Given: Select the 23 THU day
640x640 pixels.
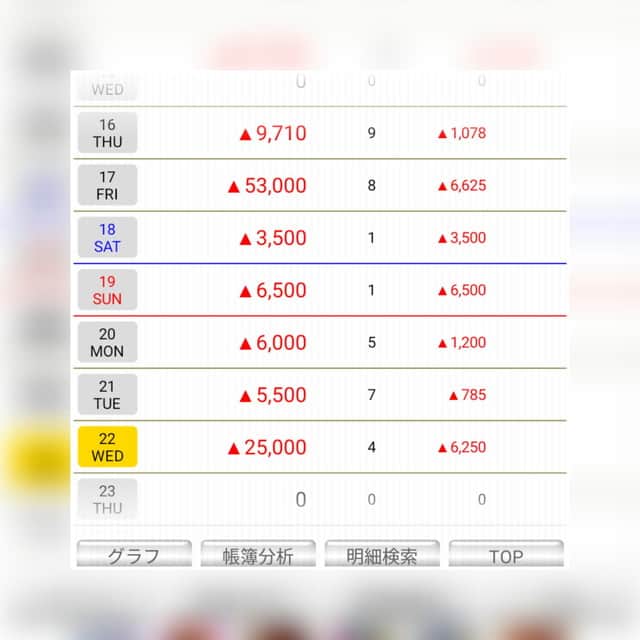Looking at the screenshot, I should (x=107, y=499).
